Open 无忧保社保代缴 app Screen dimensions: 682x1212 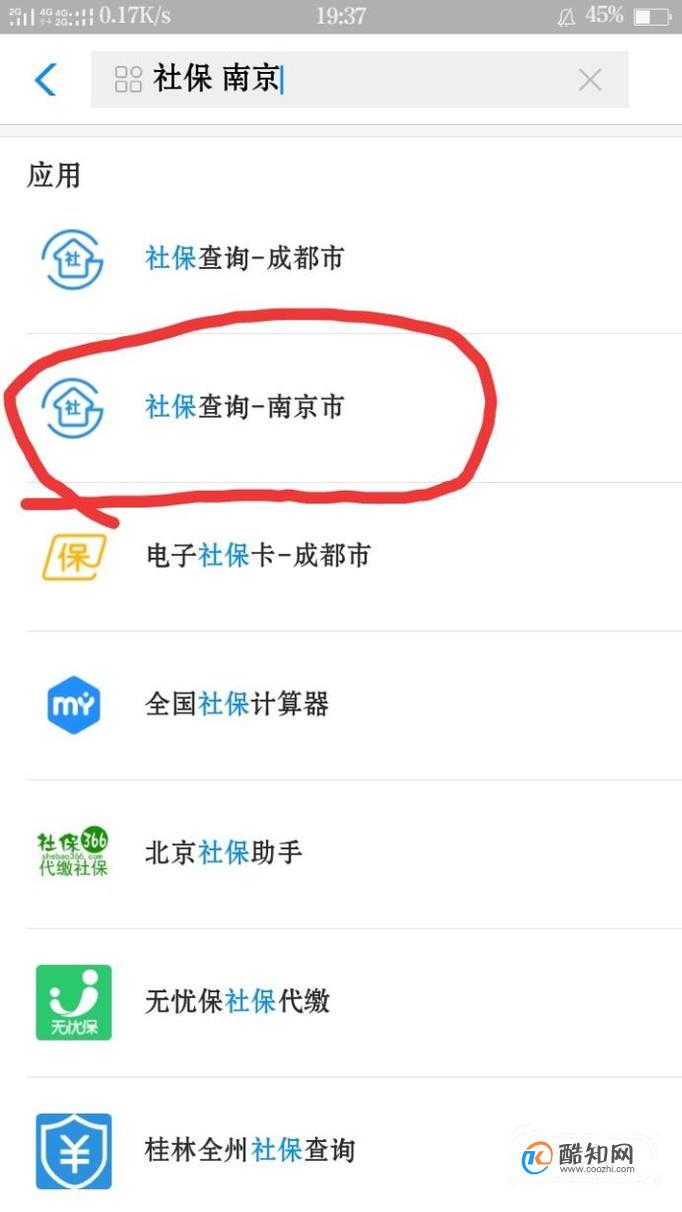(x=237, y=1001)
